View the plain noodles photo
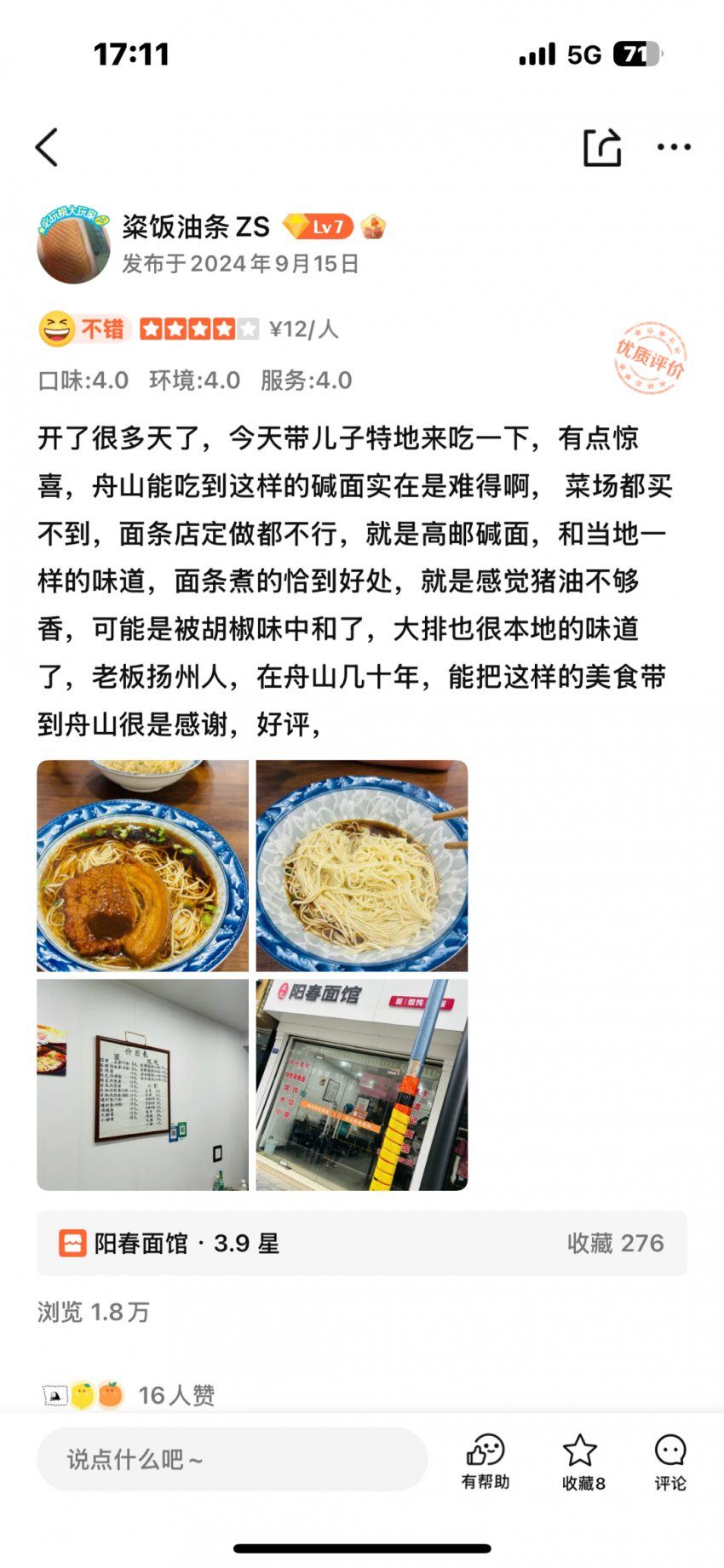 [x=362, y=866]
